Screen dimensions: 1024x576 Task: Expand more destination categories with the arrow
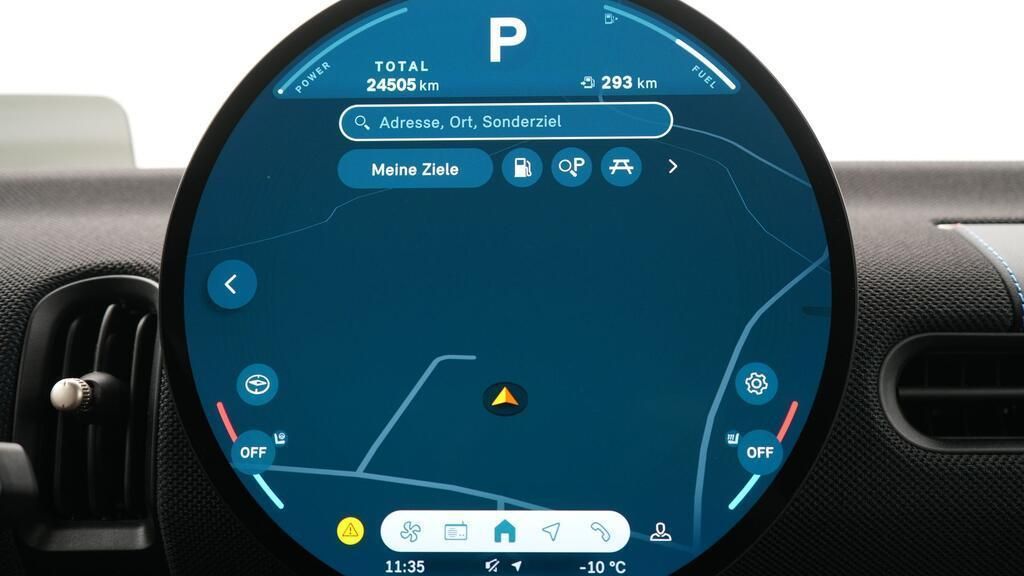pyautogui.click(x=672, y=167)
